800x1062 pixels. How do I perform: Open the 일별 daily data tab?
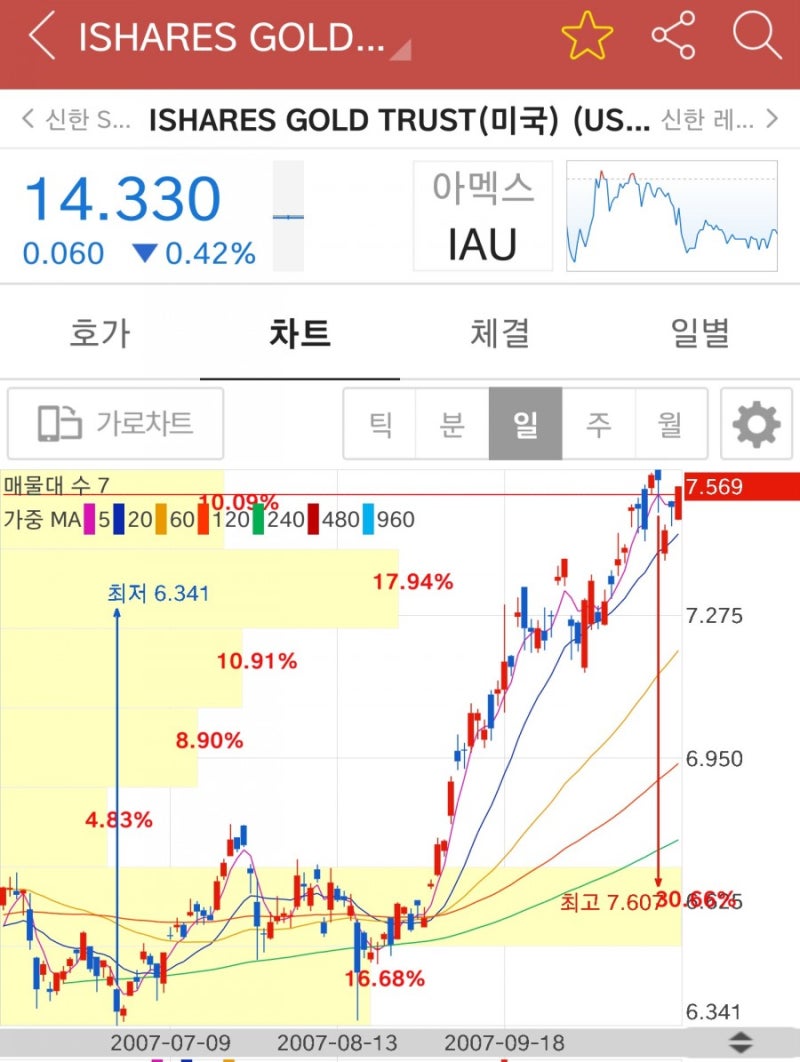pyautogui.click(x=700, y=333)
